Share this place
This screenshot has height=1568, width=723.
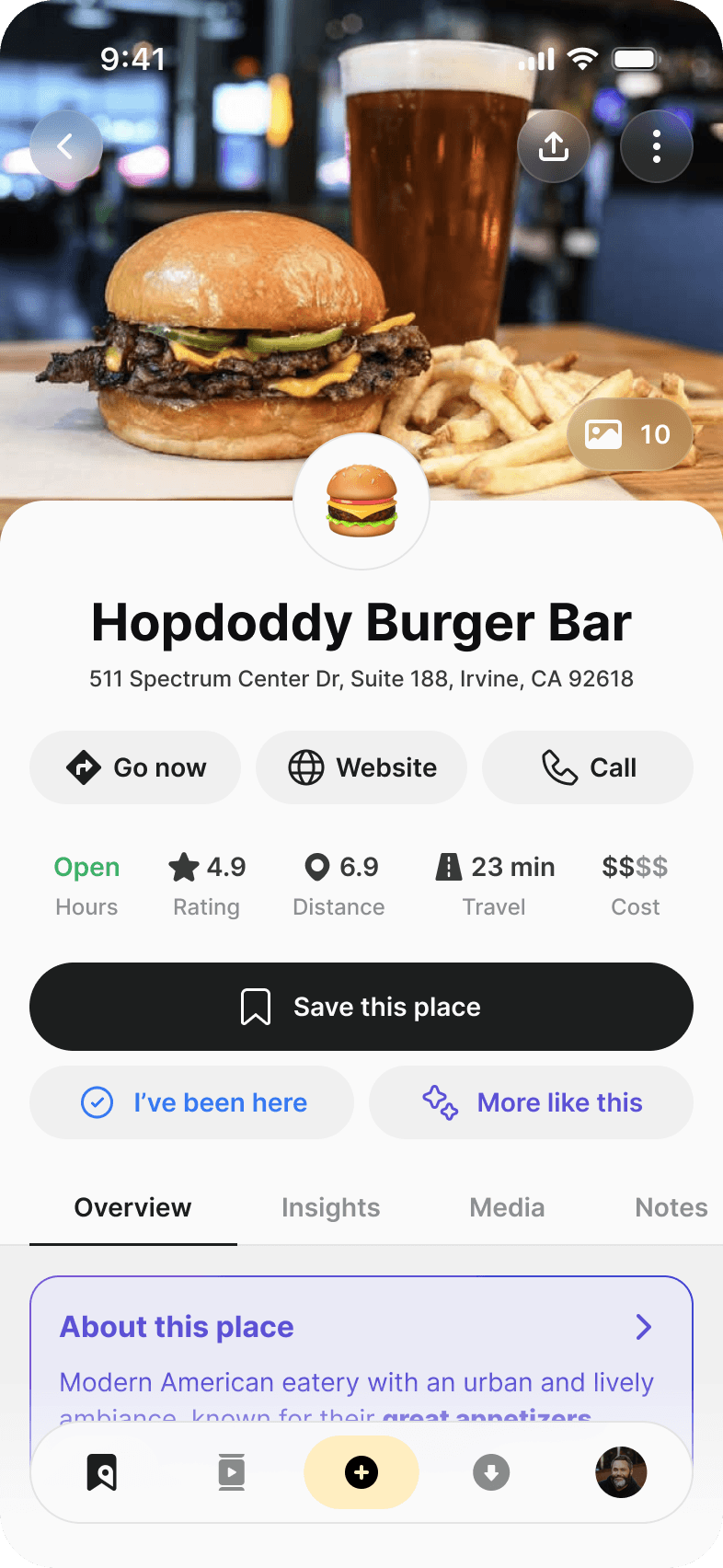(x=554, y=146)
